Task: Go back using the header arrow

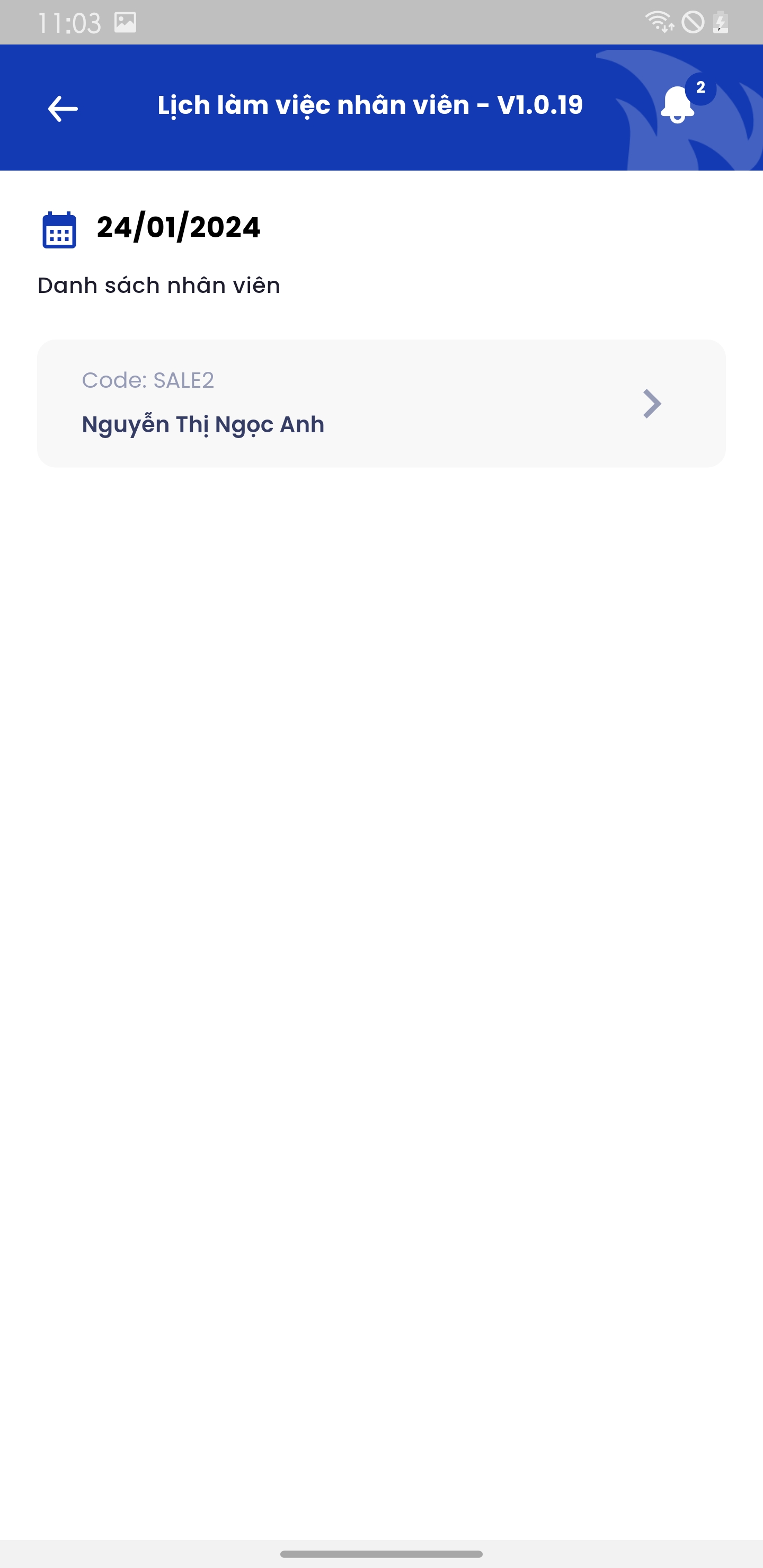Action: tap(63, 109)
